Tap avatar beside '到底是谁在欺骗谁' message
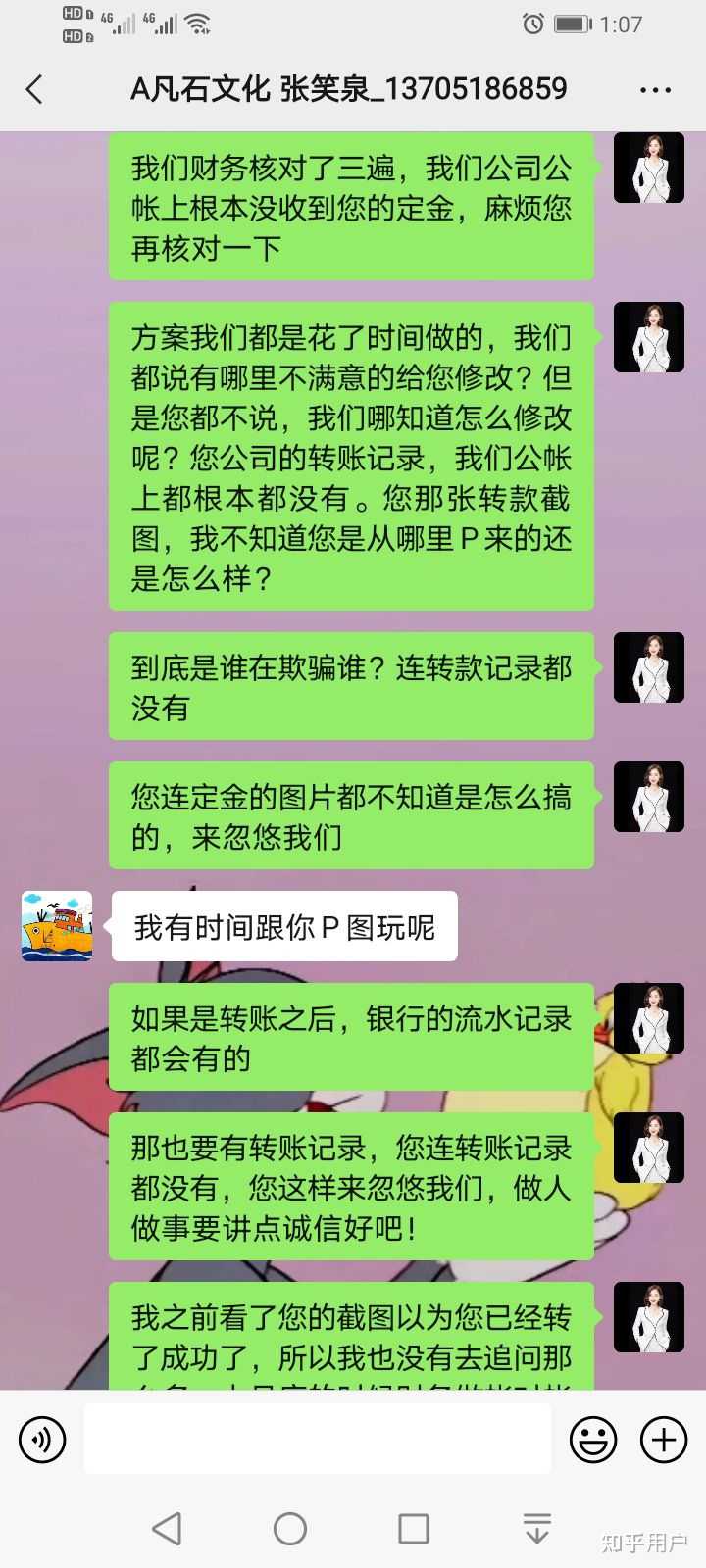 tap(648, 667)
